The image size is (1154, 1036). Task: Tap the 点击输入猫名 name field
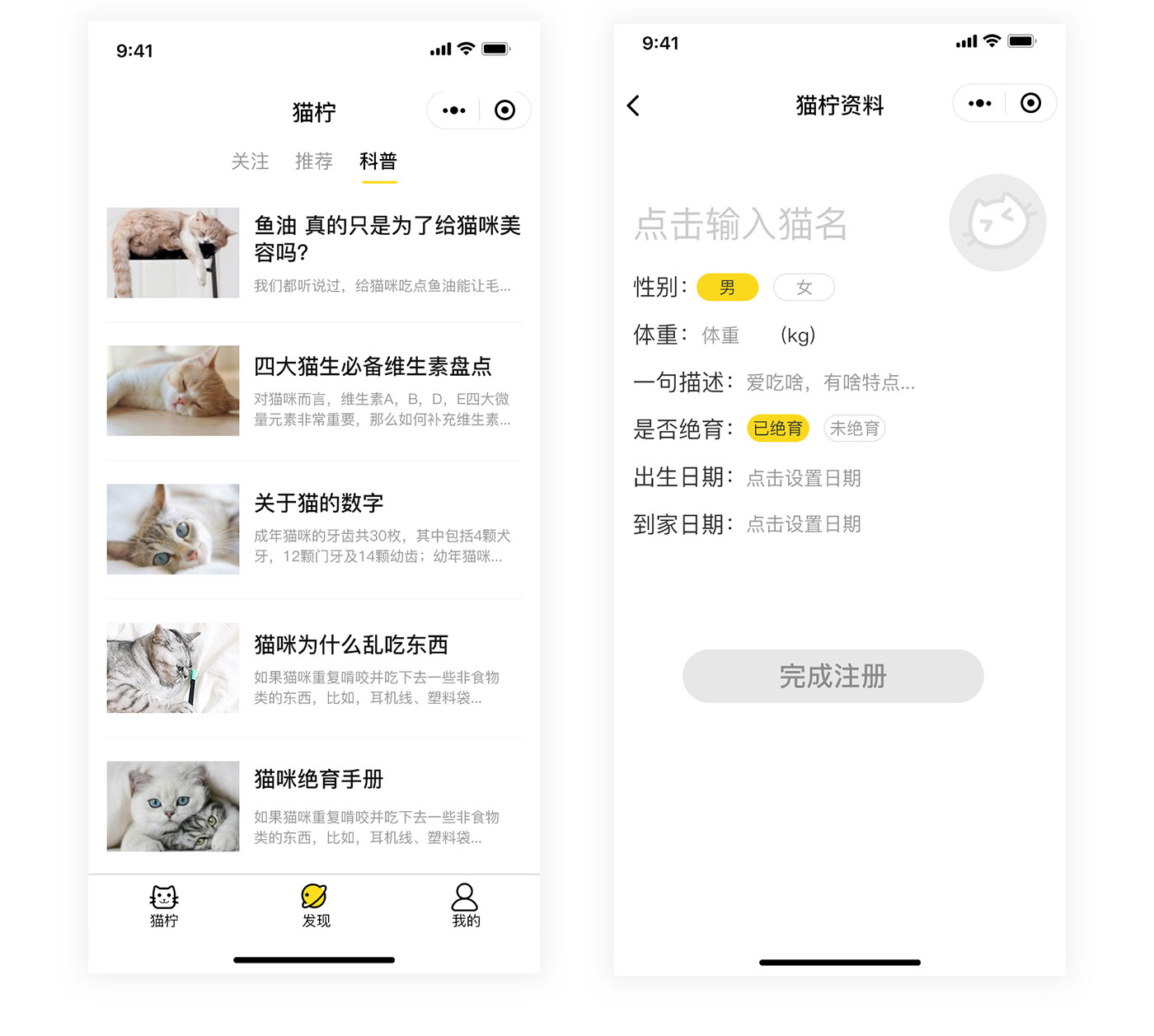point(740,224)
